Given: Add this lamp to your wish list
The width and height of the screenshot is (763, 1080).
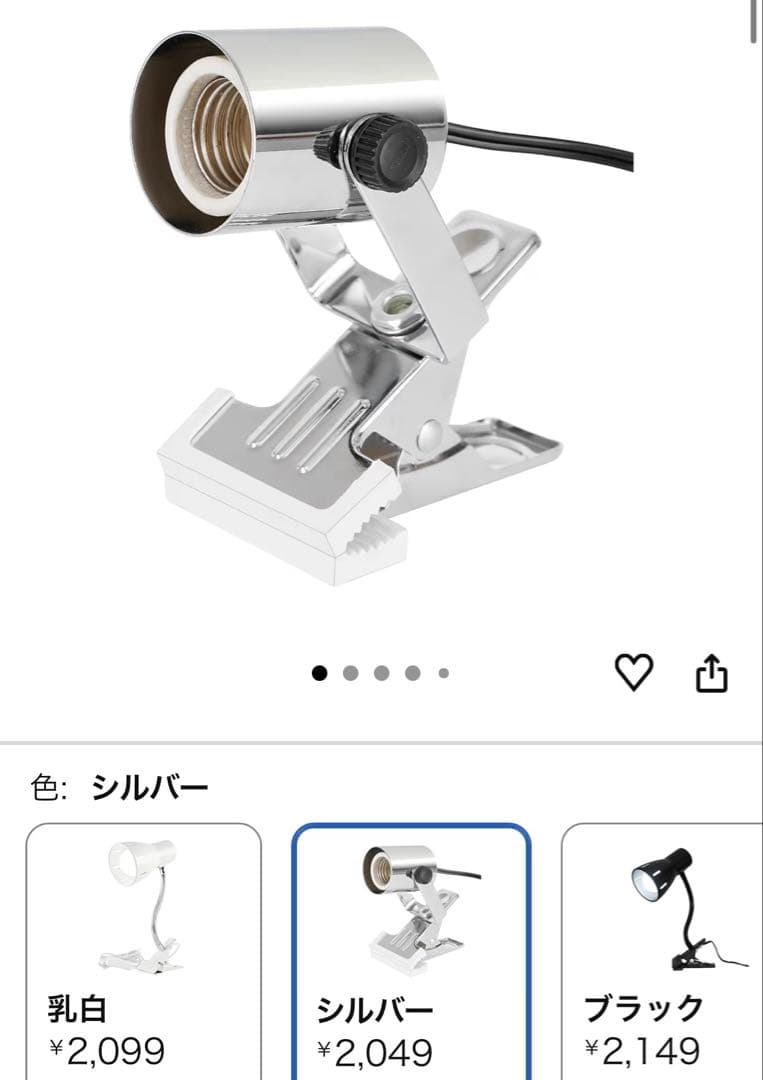Looking at the screenshot, I should [x=633, y=673].
